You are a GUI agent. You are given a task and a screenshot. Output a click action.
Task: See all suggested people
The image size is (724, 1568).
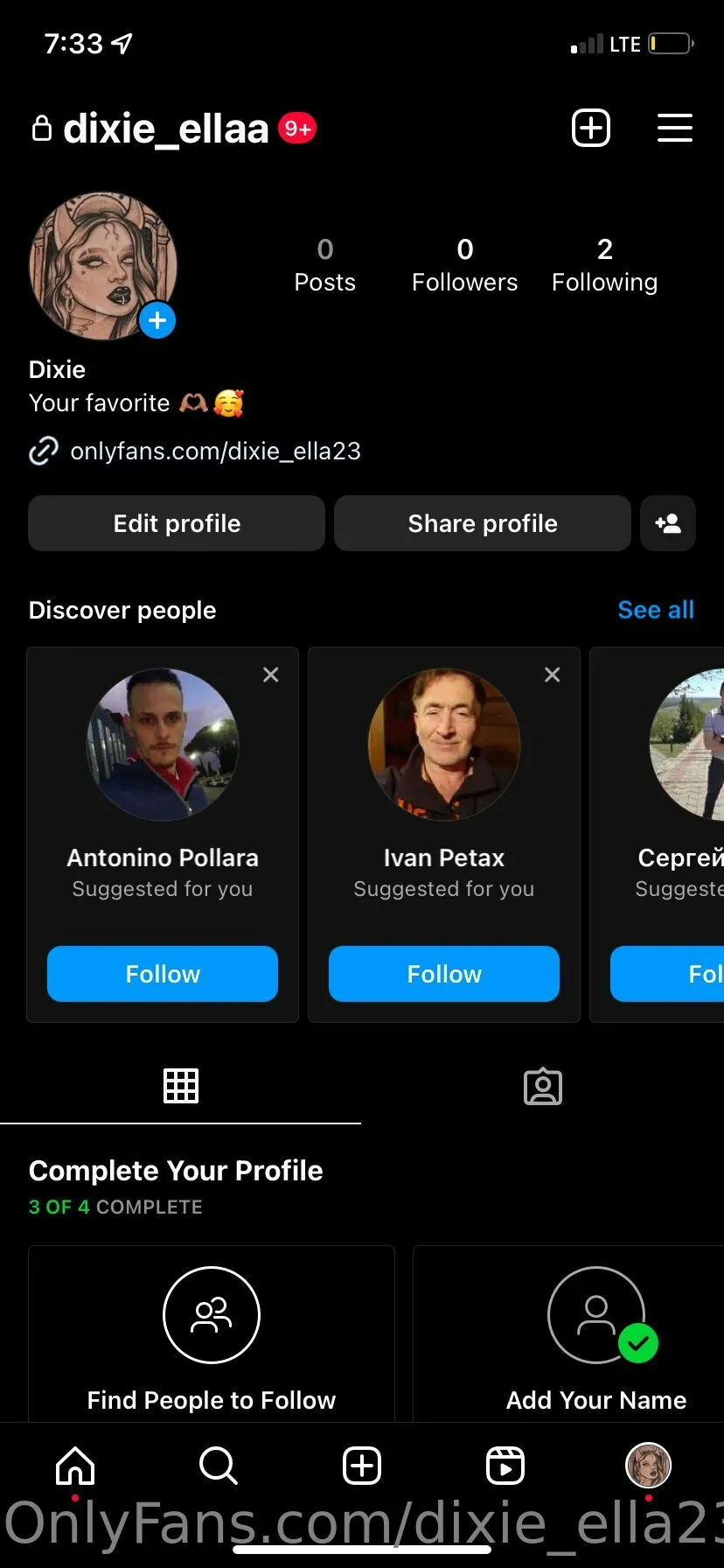(x=655, y=610)
